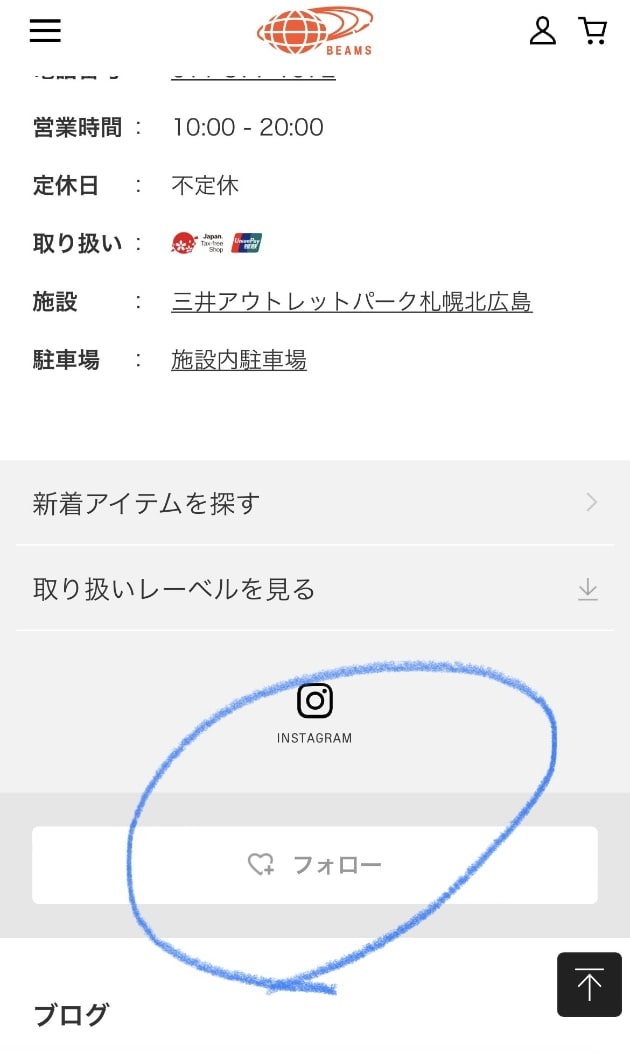Open the shopping cart
The width and height of the screenshot is (630, 1053).
coord(593,31)
